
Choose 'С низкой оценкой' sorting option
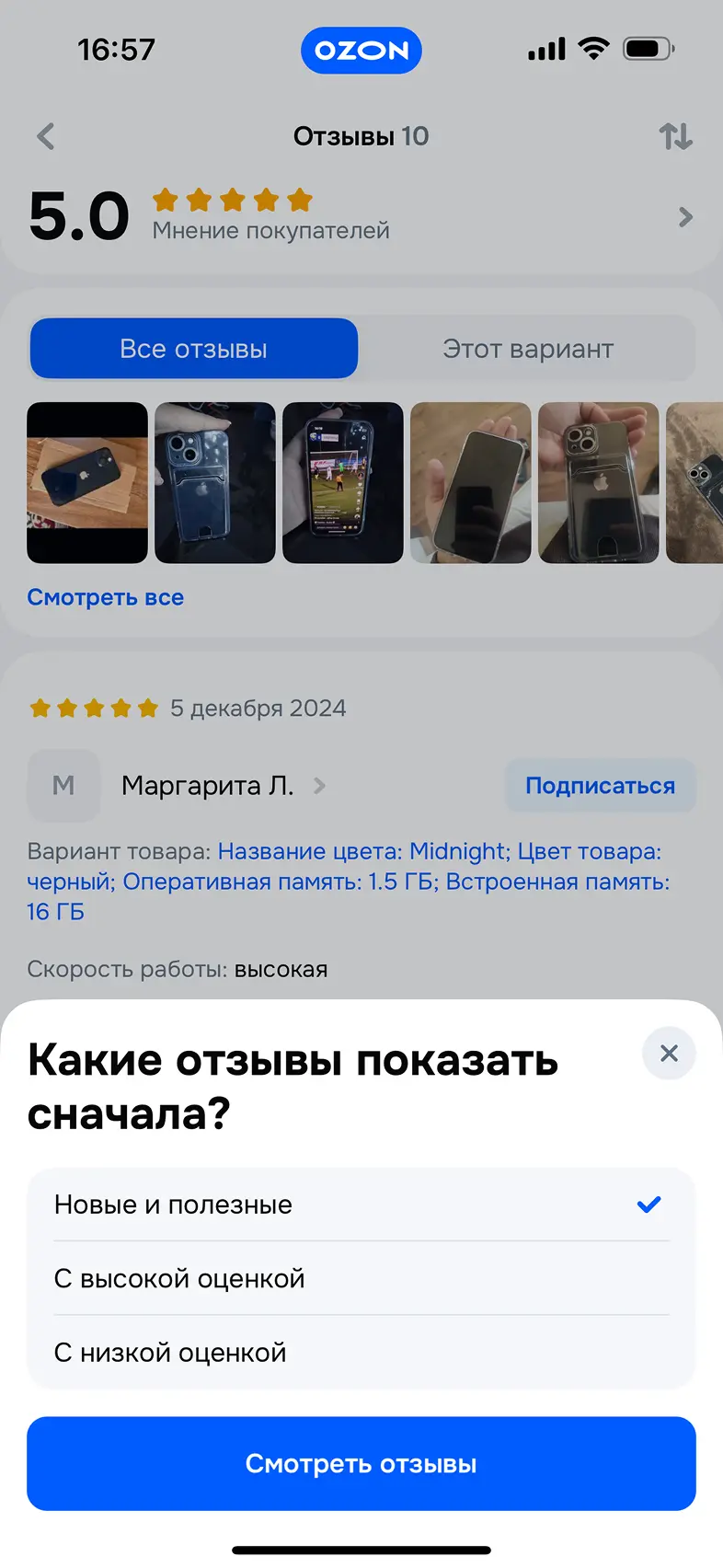click(361, 1353)
